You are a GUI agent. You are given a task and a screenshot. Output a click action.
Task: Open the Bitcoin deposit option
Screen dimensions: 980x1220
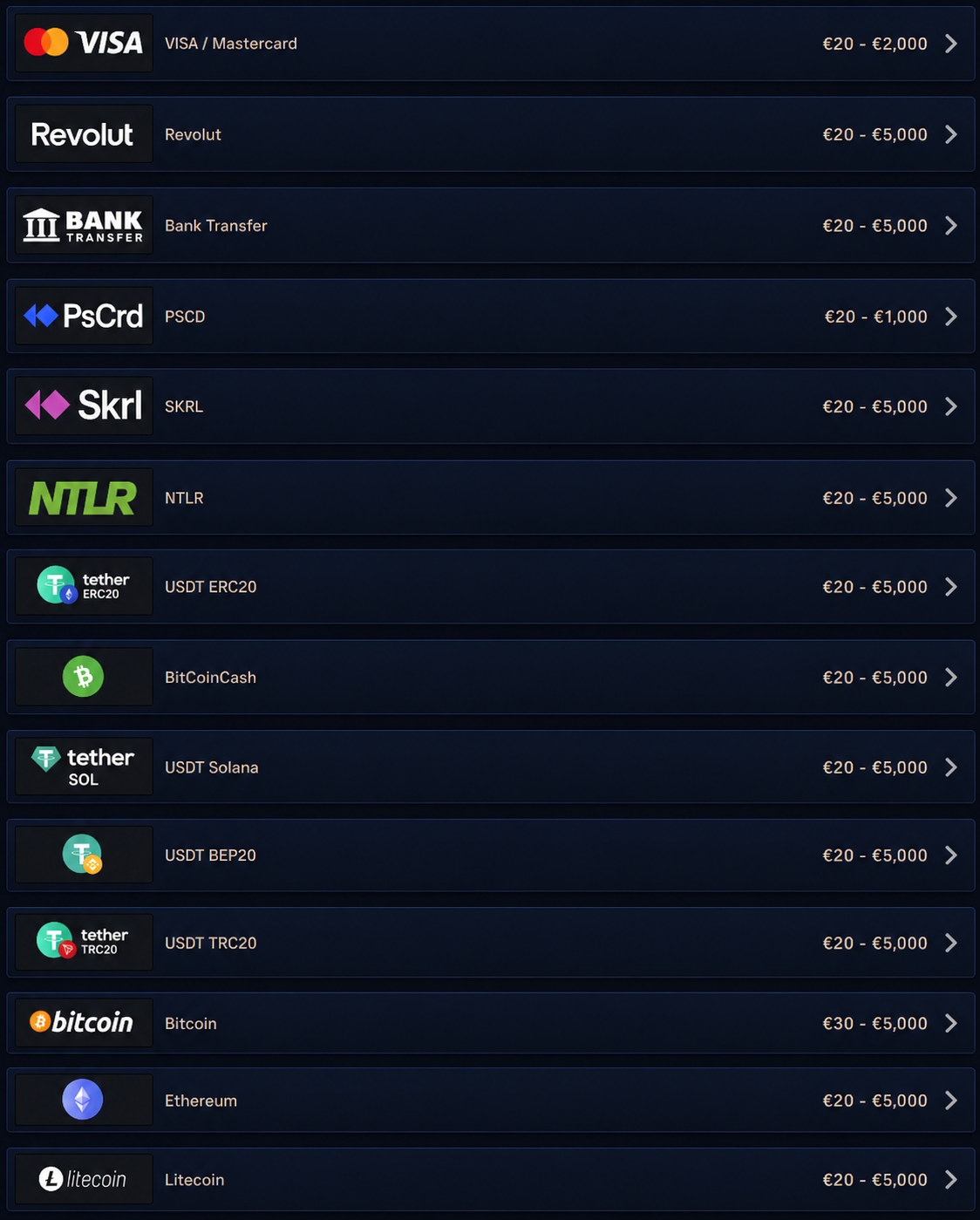tap(490, 1023)
